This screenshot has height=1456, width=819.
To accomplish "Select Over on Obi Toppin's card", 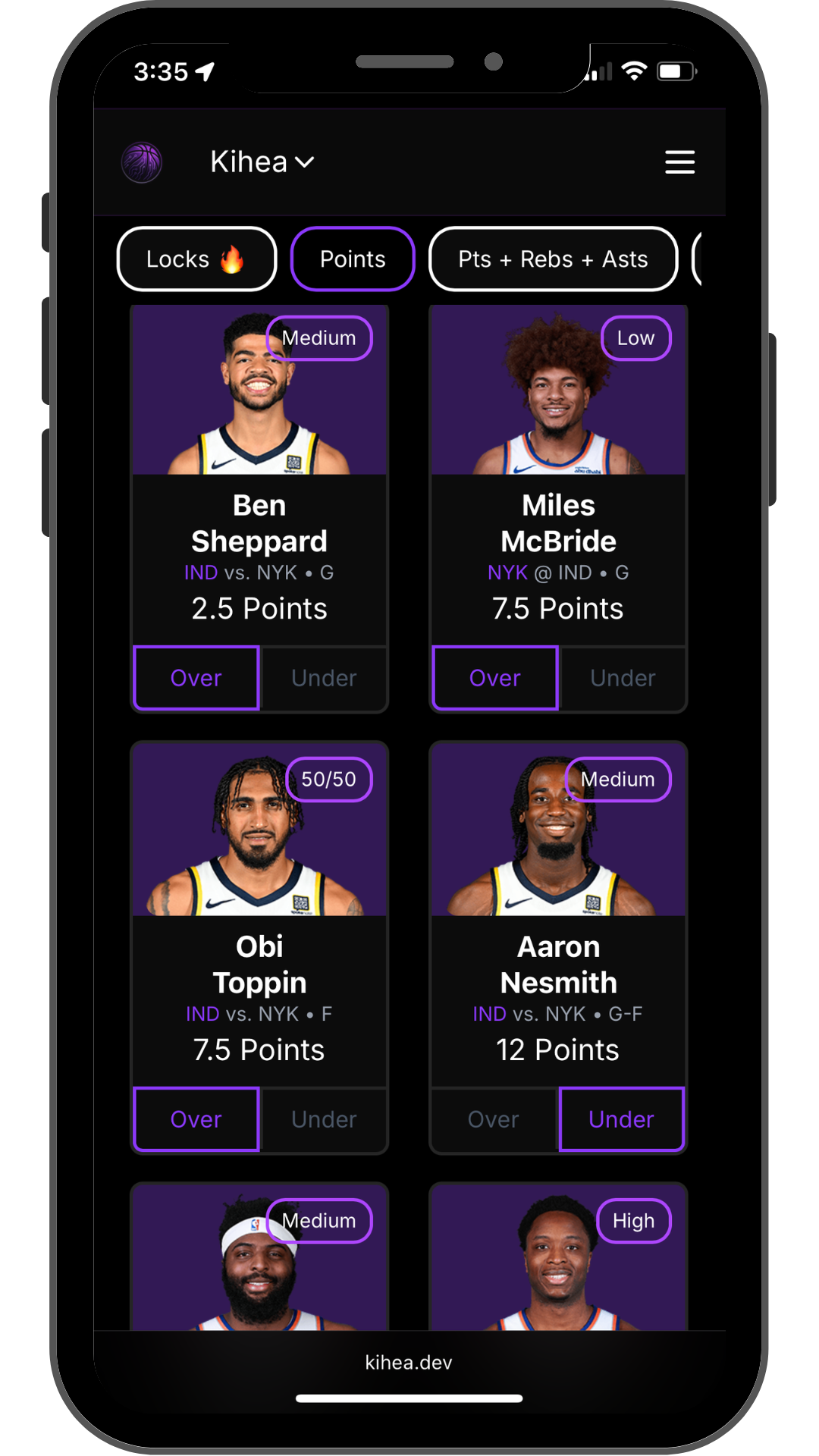I will (x=196, y=1119).
